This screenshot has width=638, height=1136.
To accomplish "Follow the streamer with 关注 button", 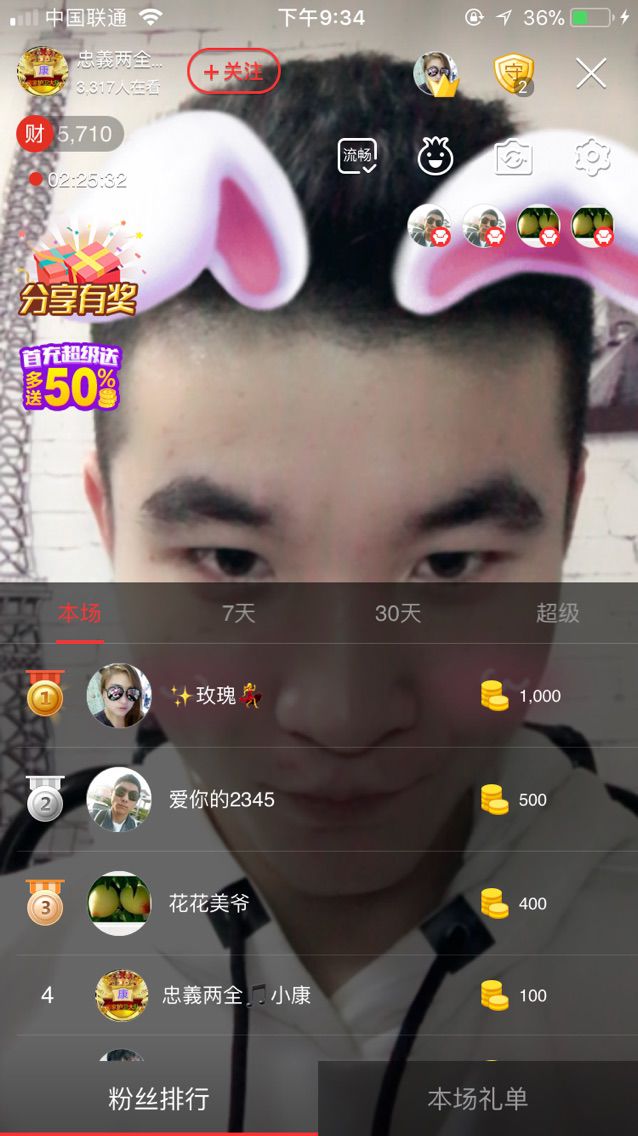I will point(233,72).
